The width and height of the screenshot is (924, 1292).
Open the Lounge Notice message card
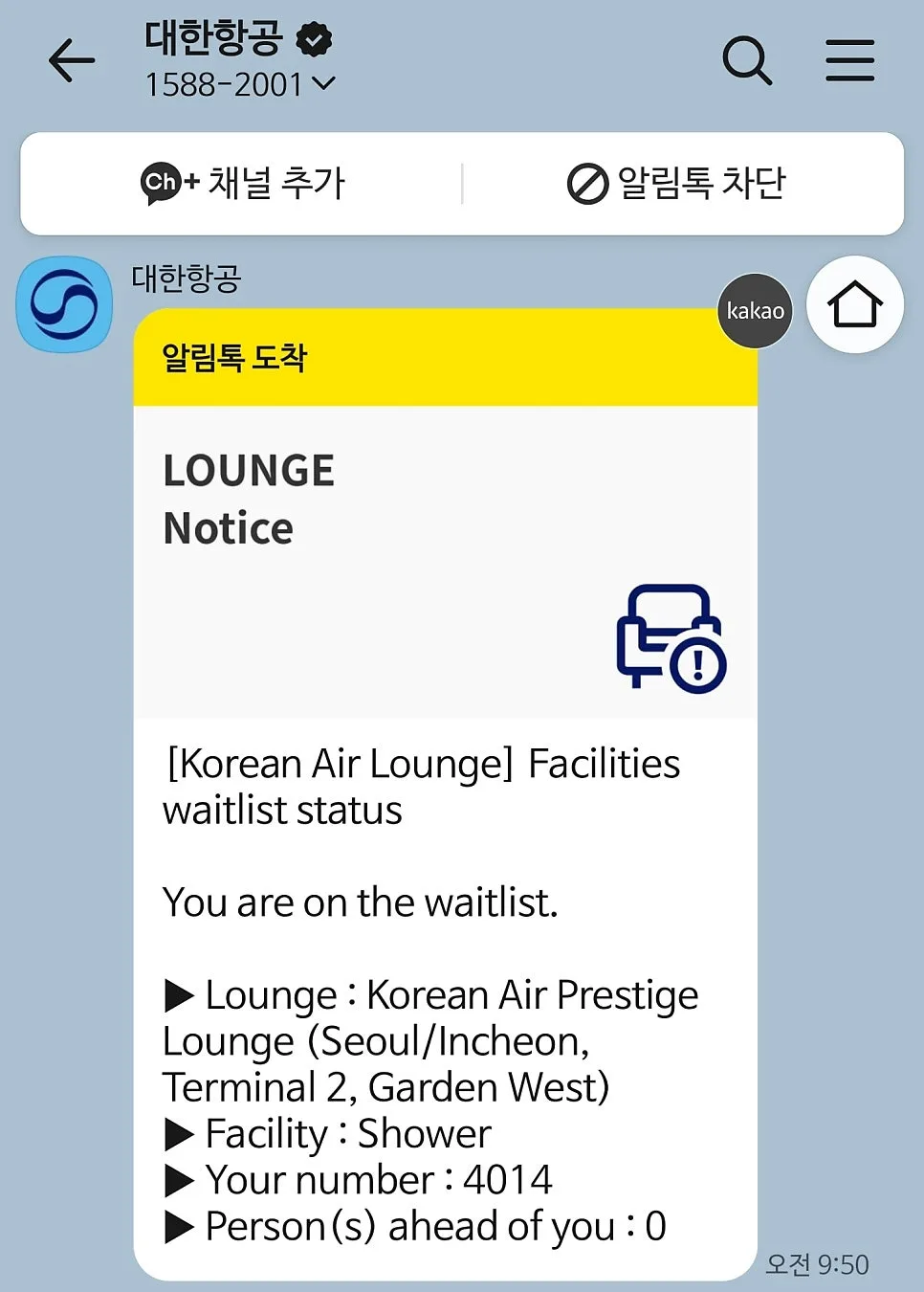(445, 794)
